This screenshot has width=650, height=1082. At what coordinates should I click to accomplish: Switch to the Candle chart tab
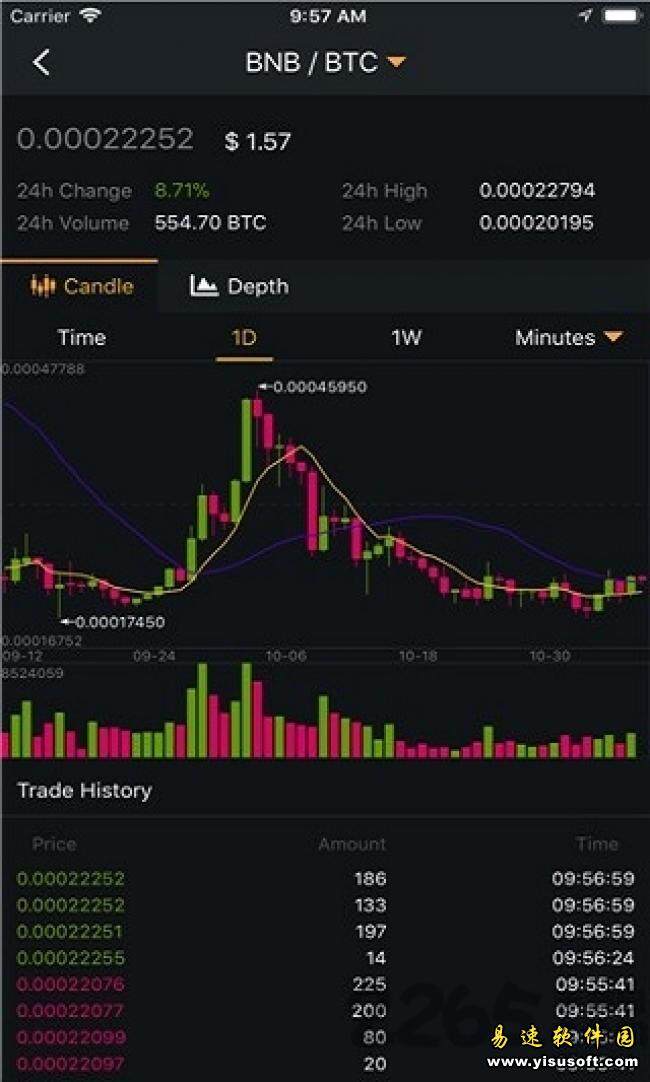click(x=82, y=286)
